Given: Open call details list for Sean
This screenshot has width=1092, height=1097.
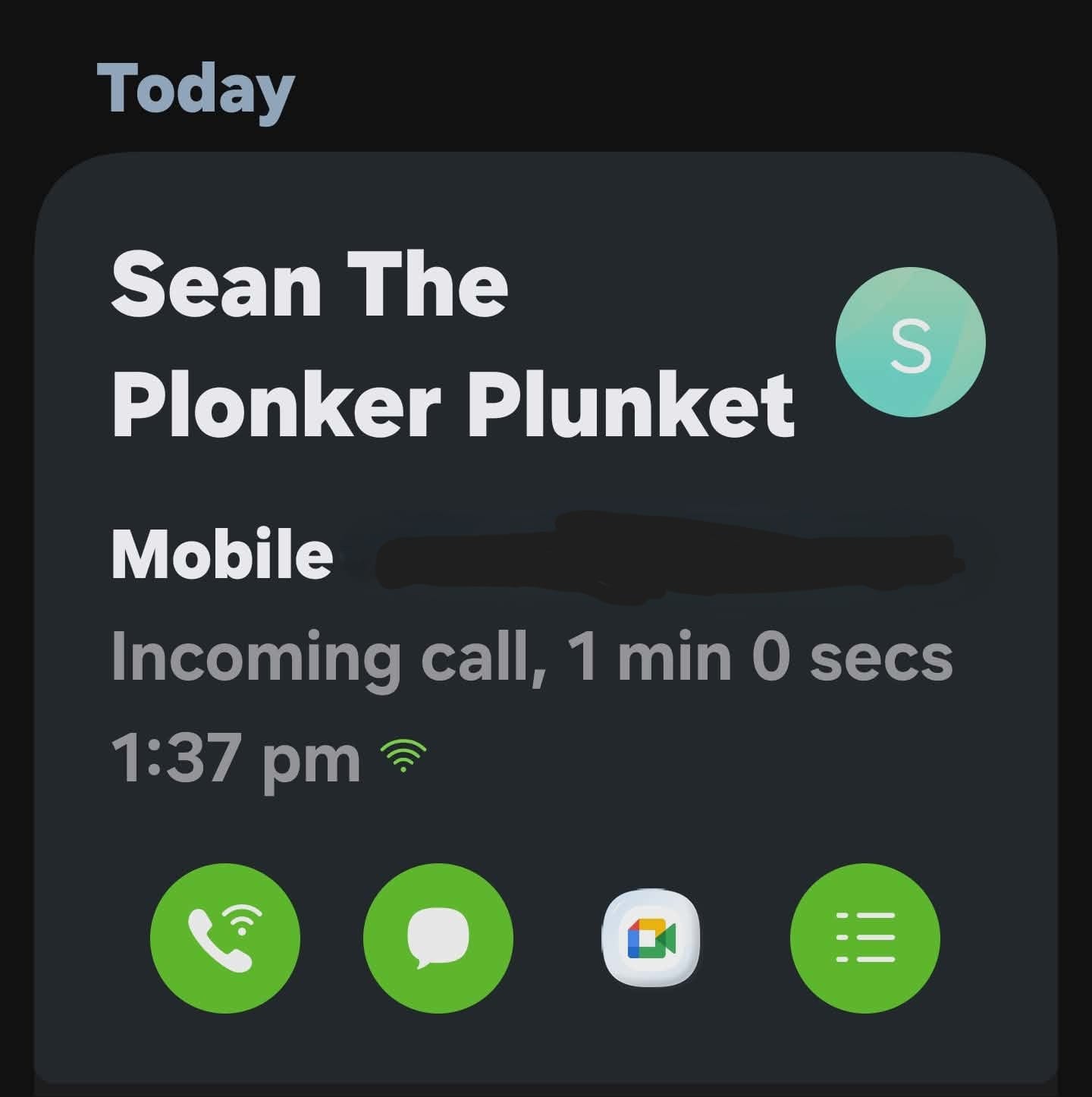Looking at the screenshot, I should [864, 938].
